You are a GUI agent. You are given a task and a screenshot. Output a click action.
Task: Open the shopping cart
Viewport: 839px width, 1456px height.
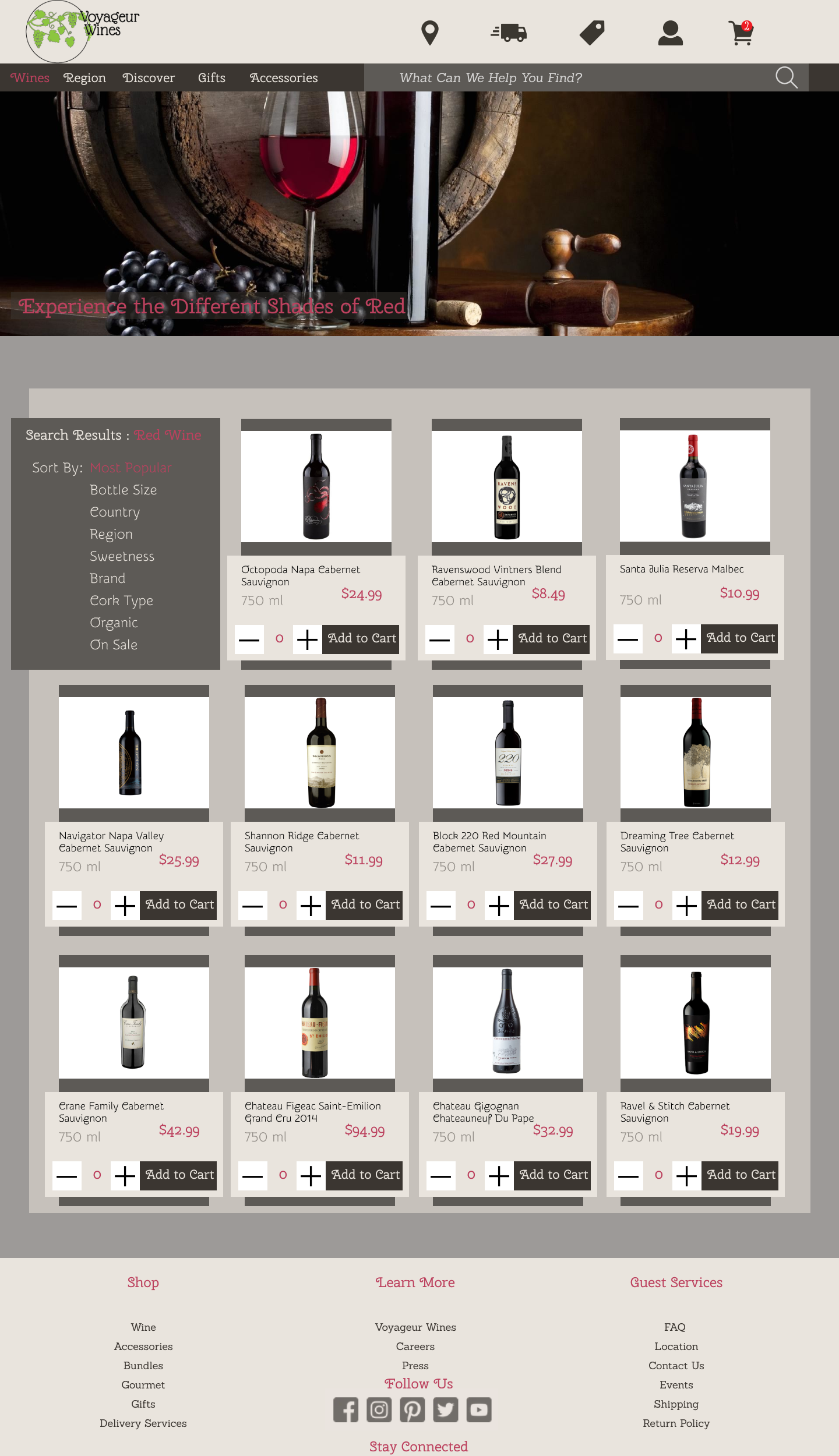[741, 33]
